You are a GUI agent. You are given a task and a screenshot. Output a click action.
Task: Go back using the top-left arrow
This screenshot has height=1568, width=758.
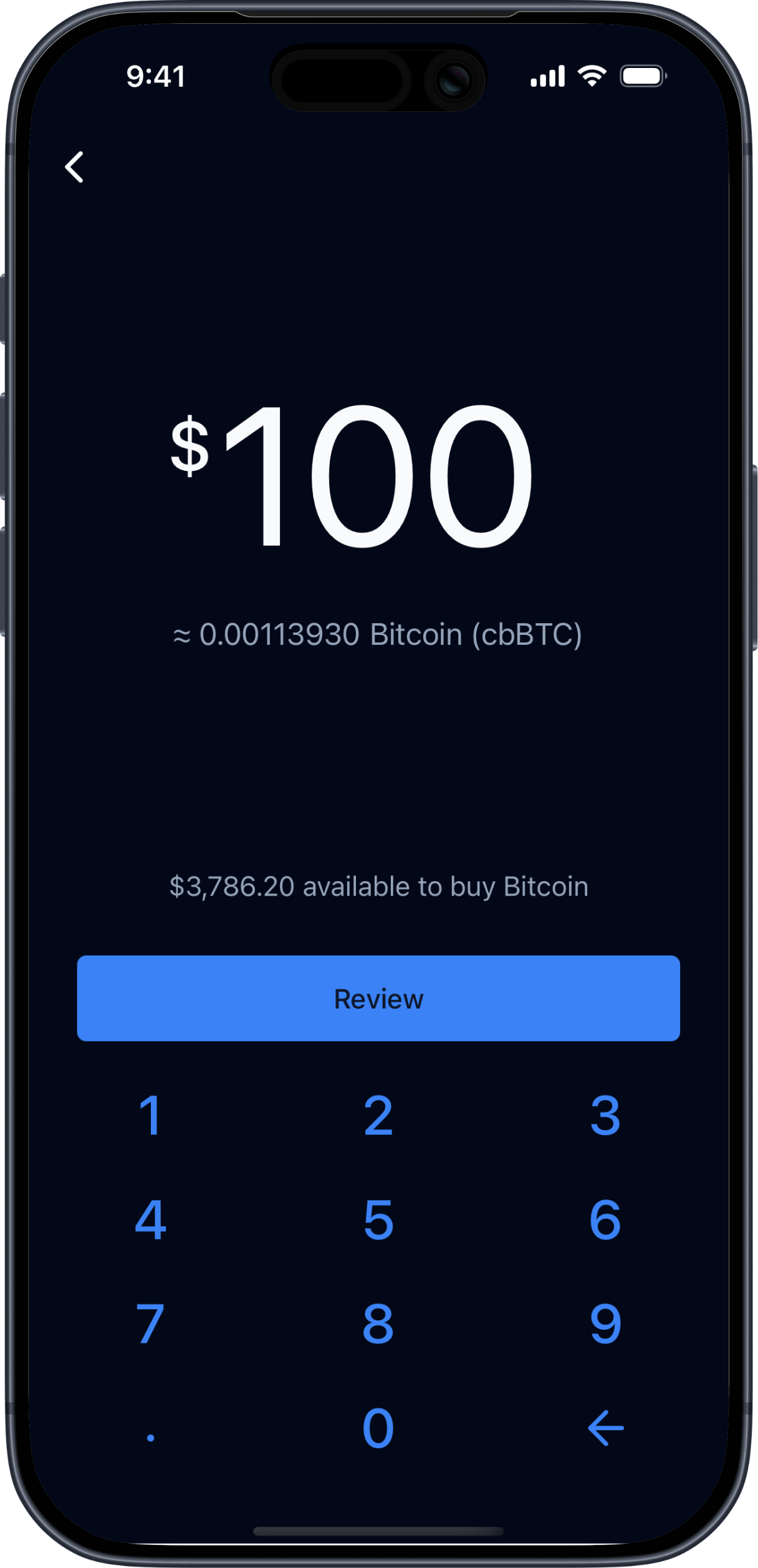click(75, 167)
